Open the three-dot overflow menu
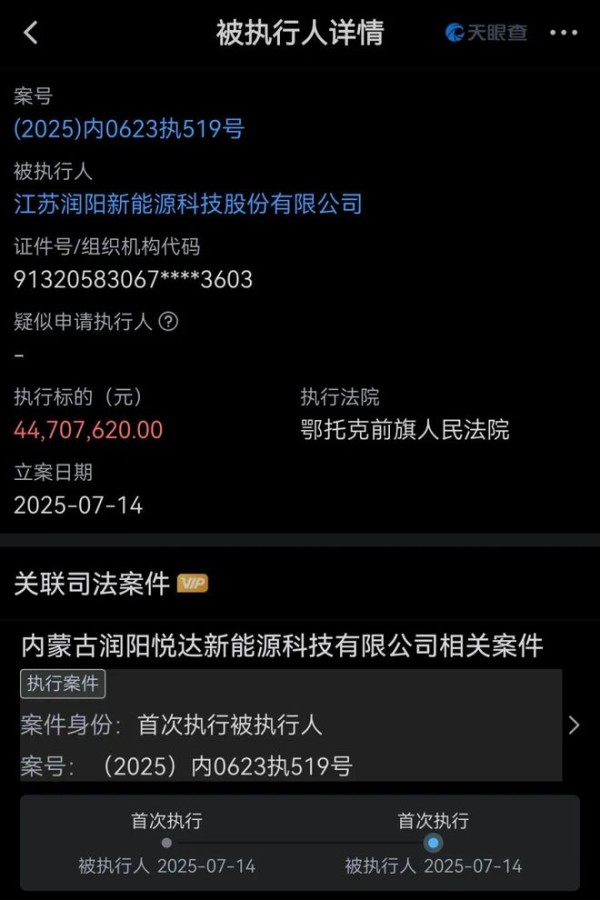 click(x=564, y=33)
